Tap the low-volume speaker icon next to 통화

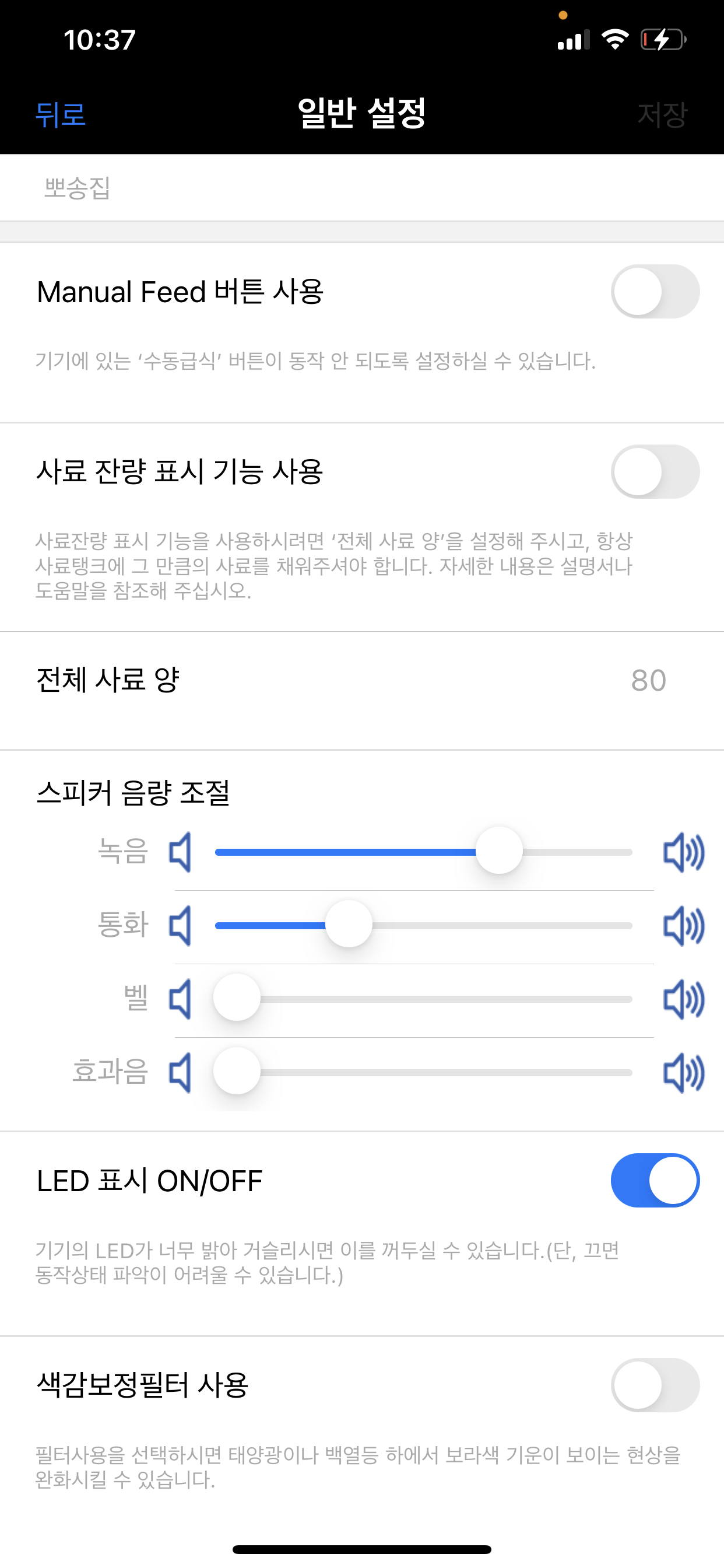(x=181, y=925)
